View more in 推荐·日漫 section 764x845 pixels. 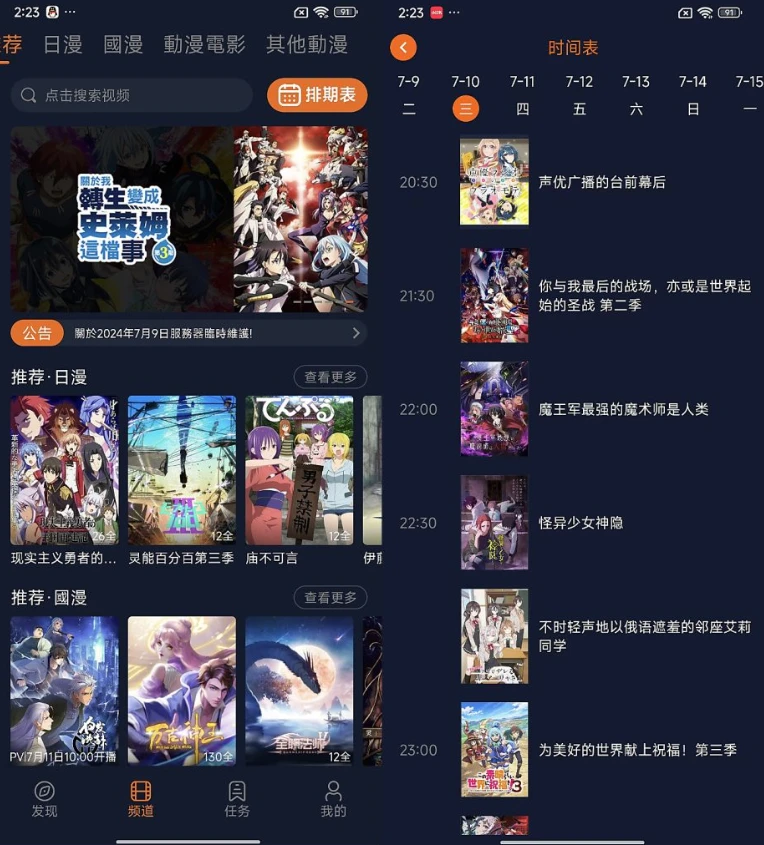tap(330, 377)
